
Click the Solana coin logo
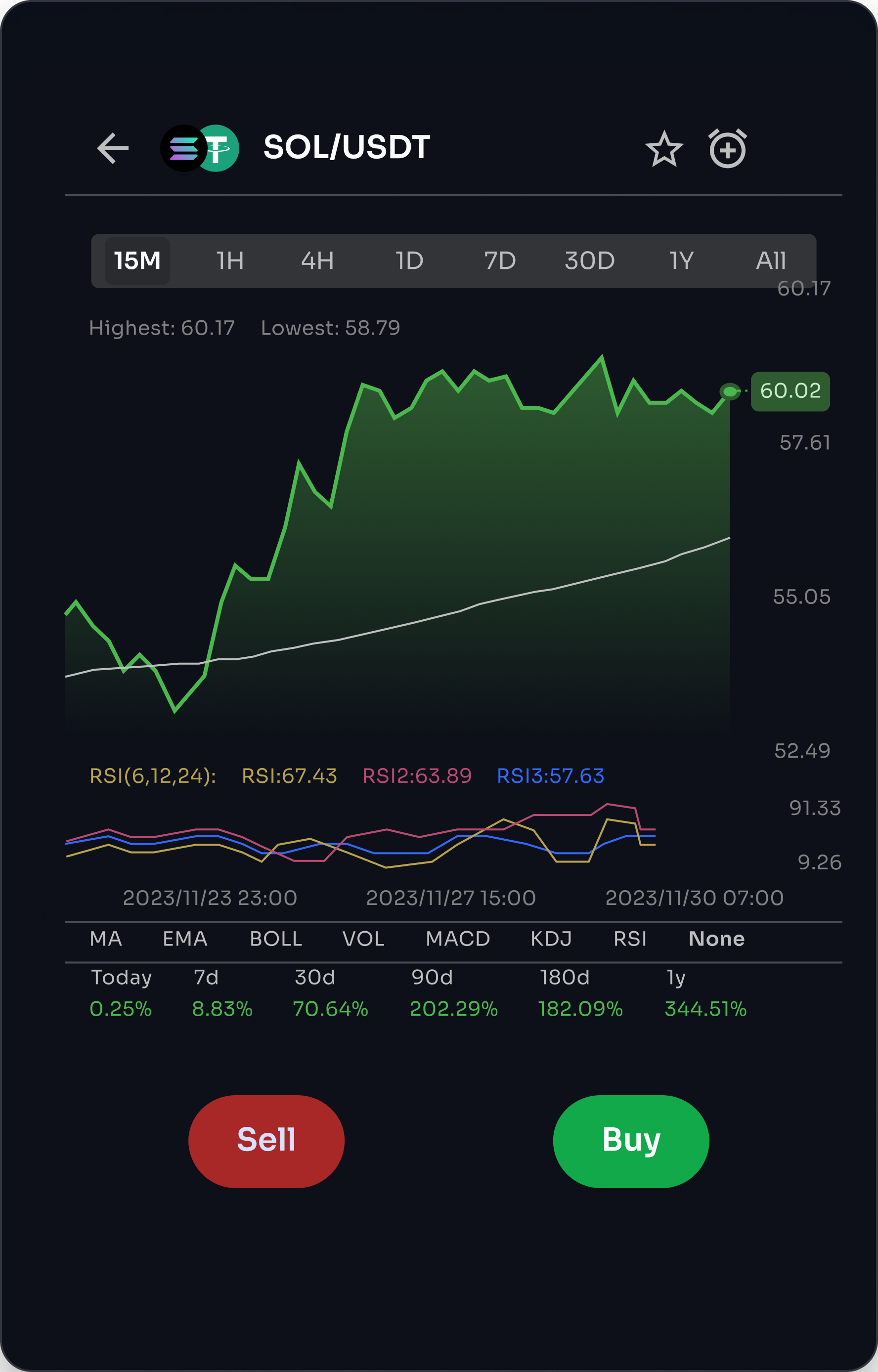click(183, 148)
